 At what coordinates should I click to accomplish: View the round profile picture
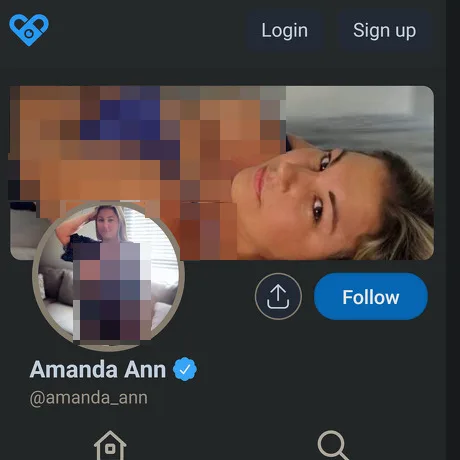pyautogui.click(x=108, y=276)
